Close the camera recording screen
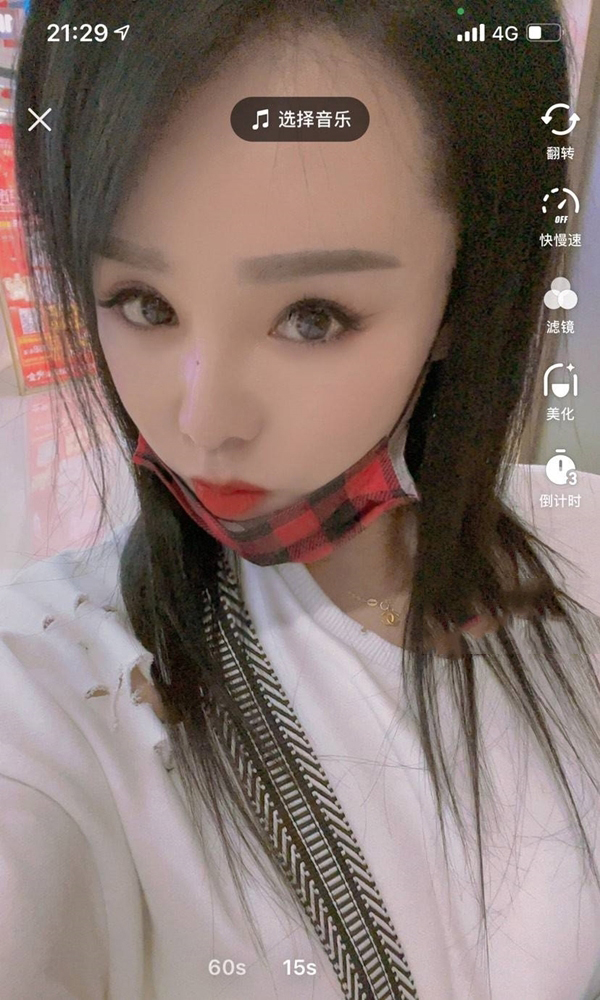This screenshot has height=1000, width=600. point(40,120)
